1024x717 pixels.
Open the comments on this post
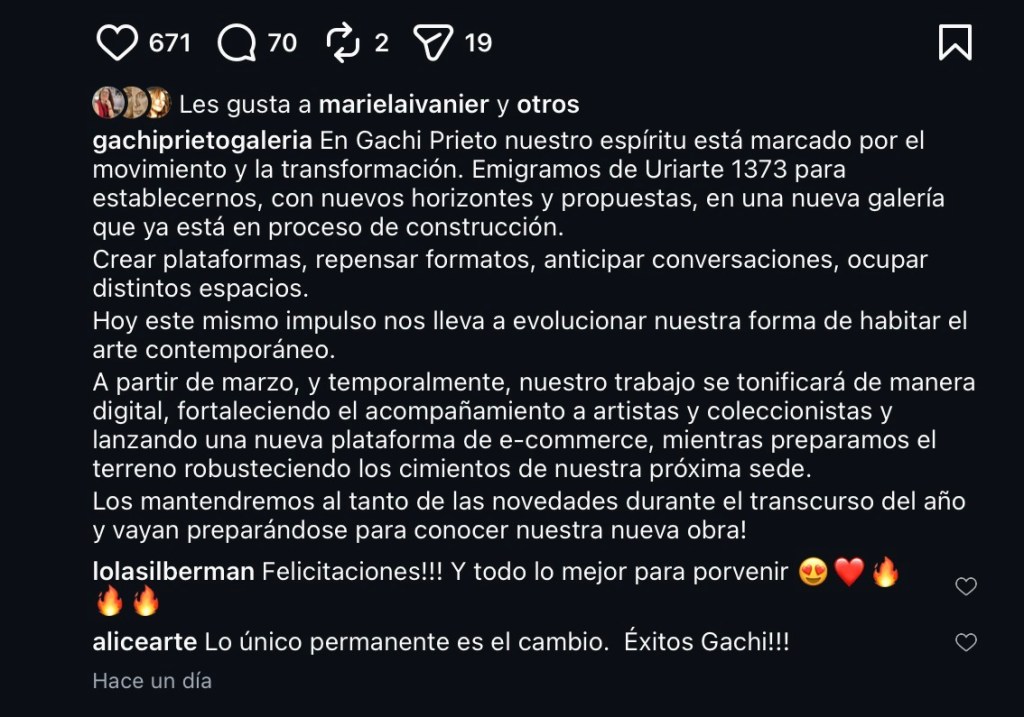pyautogui.click(x=237, y=43)
